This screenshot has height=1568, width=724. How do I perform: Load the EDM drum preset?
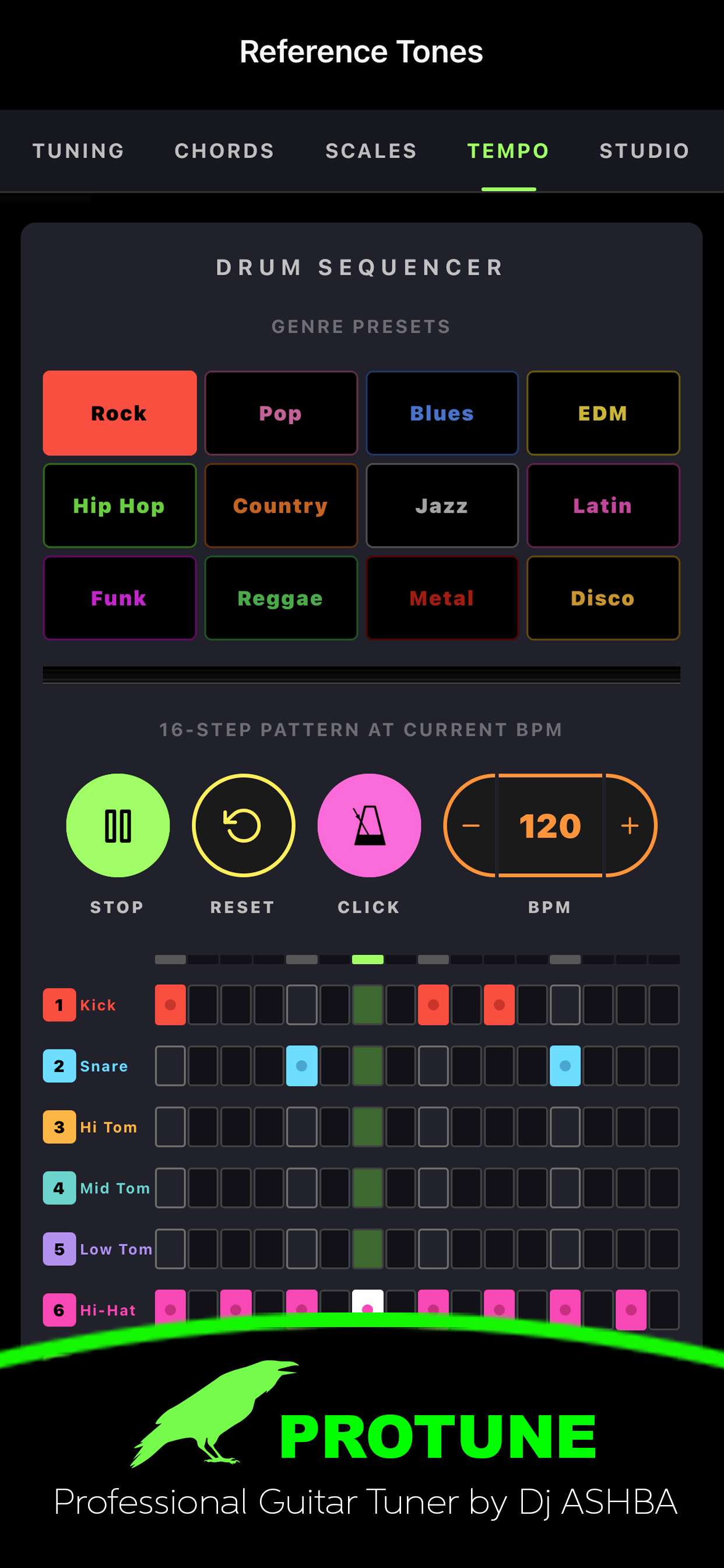click(x=602, y=414)
